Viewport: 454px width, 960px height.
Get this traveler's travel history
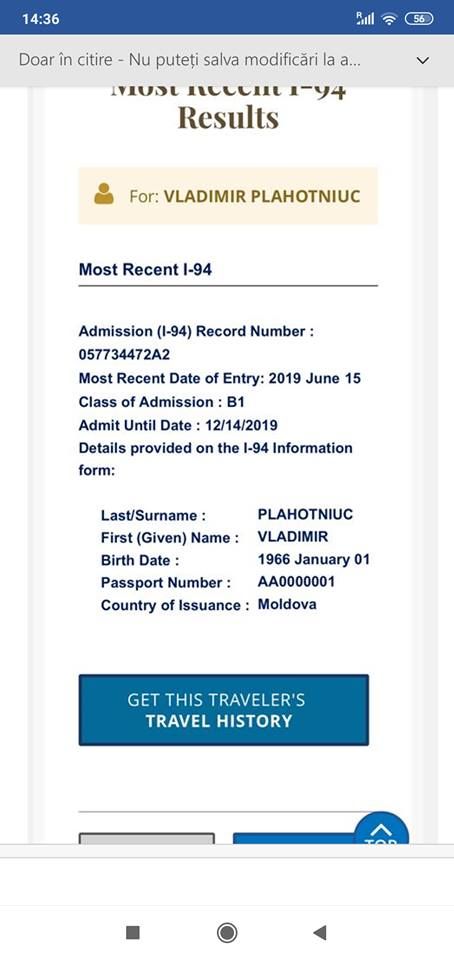pos(223,710)
